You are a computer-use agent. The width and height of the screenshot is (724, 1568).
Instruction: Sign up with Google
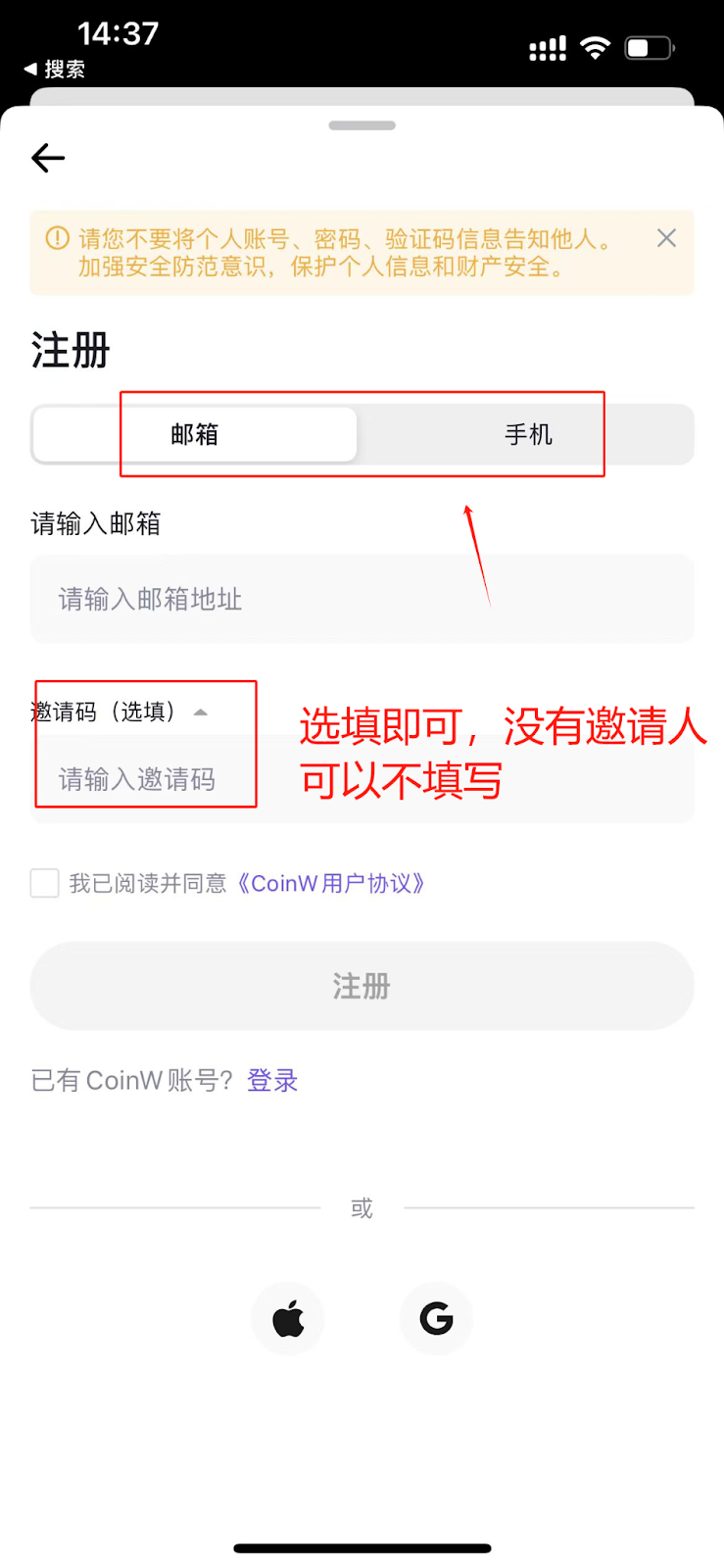tap(436, 1319)
